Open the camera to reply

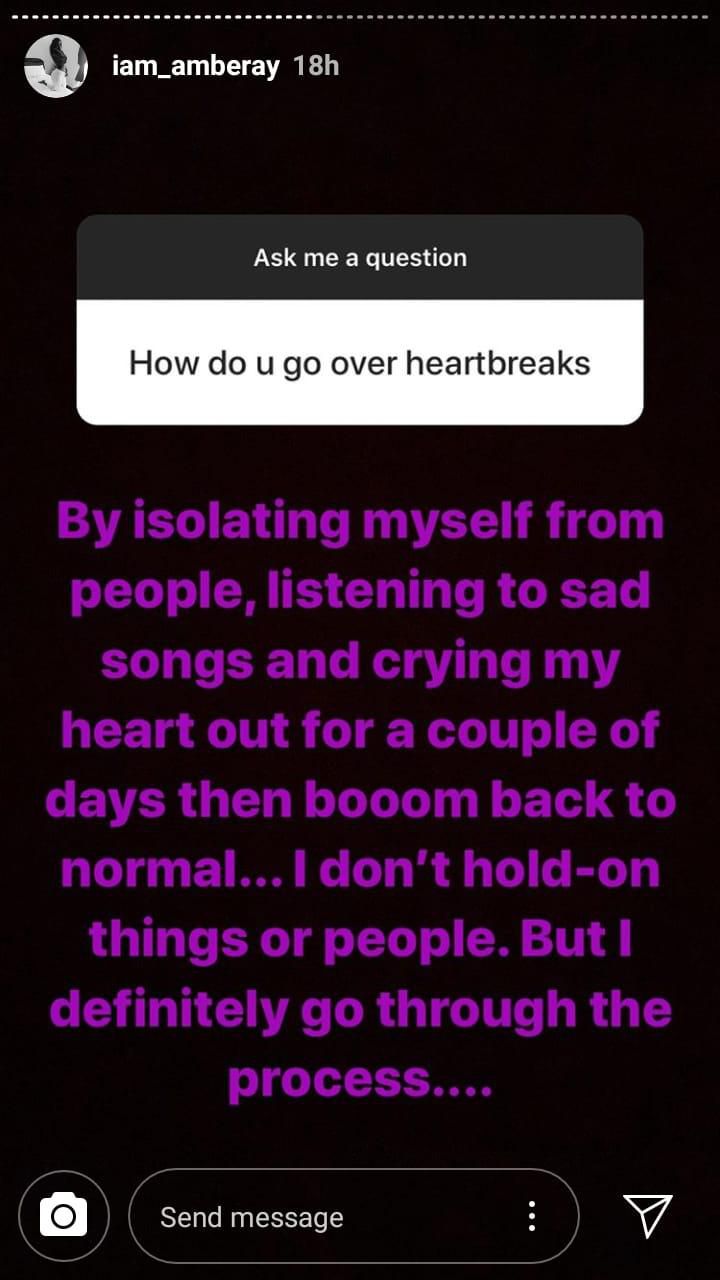tap(63, 1216)
